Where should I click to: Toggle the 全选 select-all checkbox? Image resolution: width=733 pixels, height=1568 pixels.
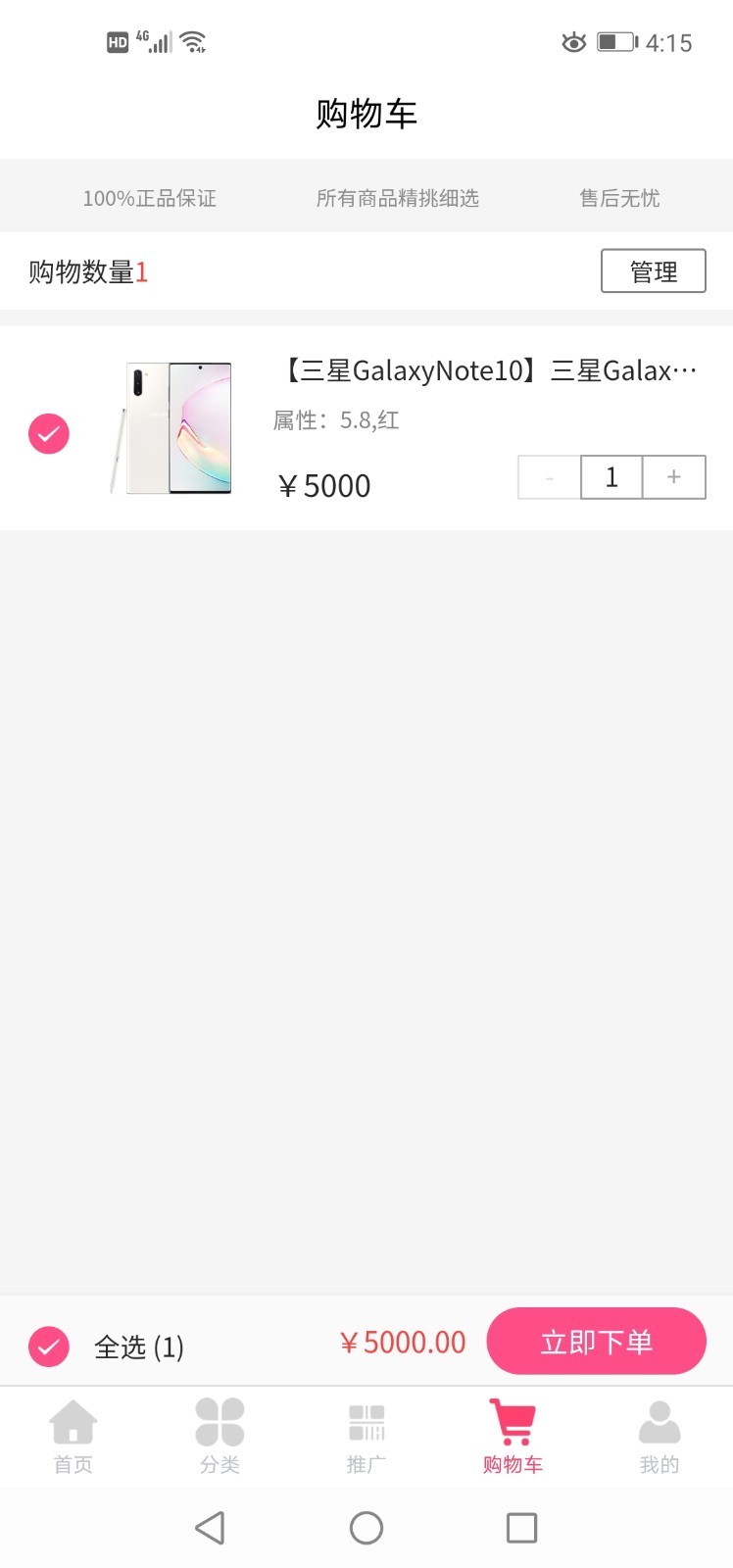tap(49, 1347)
